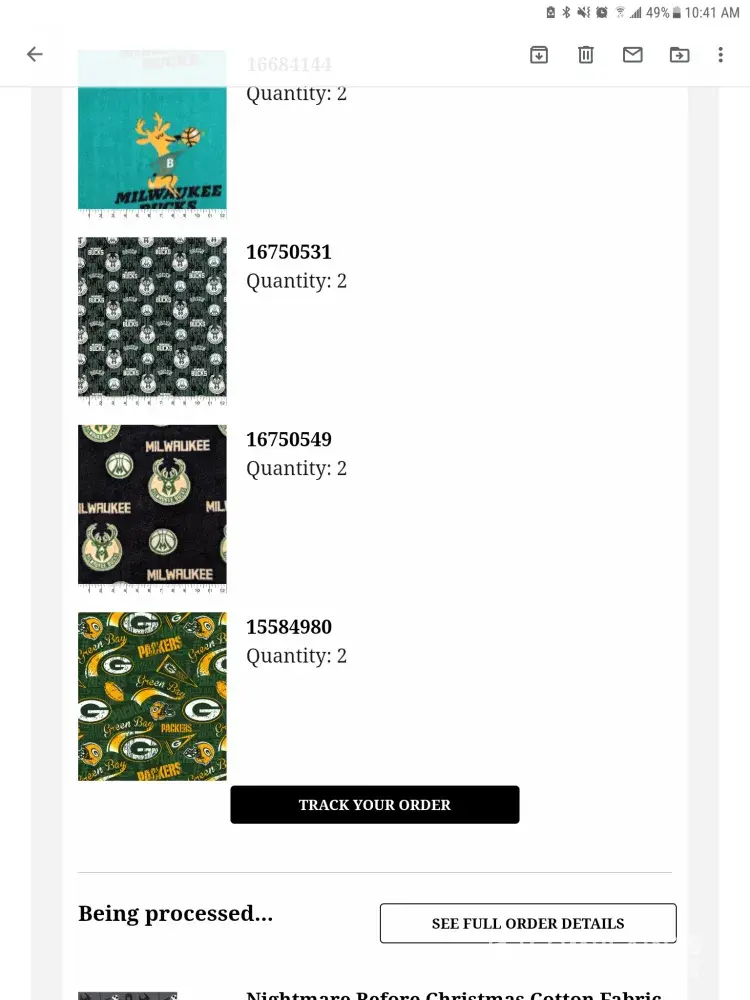View the teal Milwaukee Bucks fabric image
Screen dimensions: 750x1000
[152, 134]
